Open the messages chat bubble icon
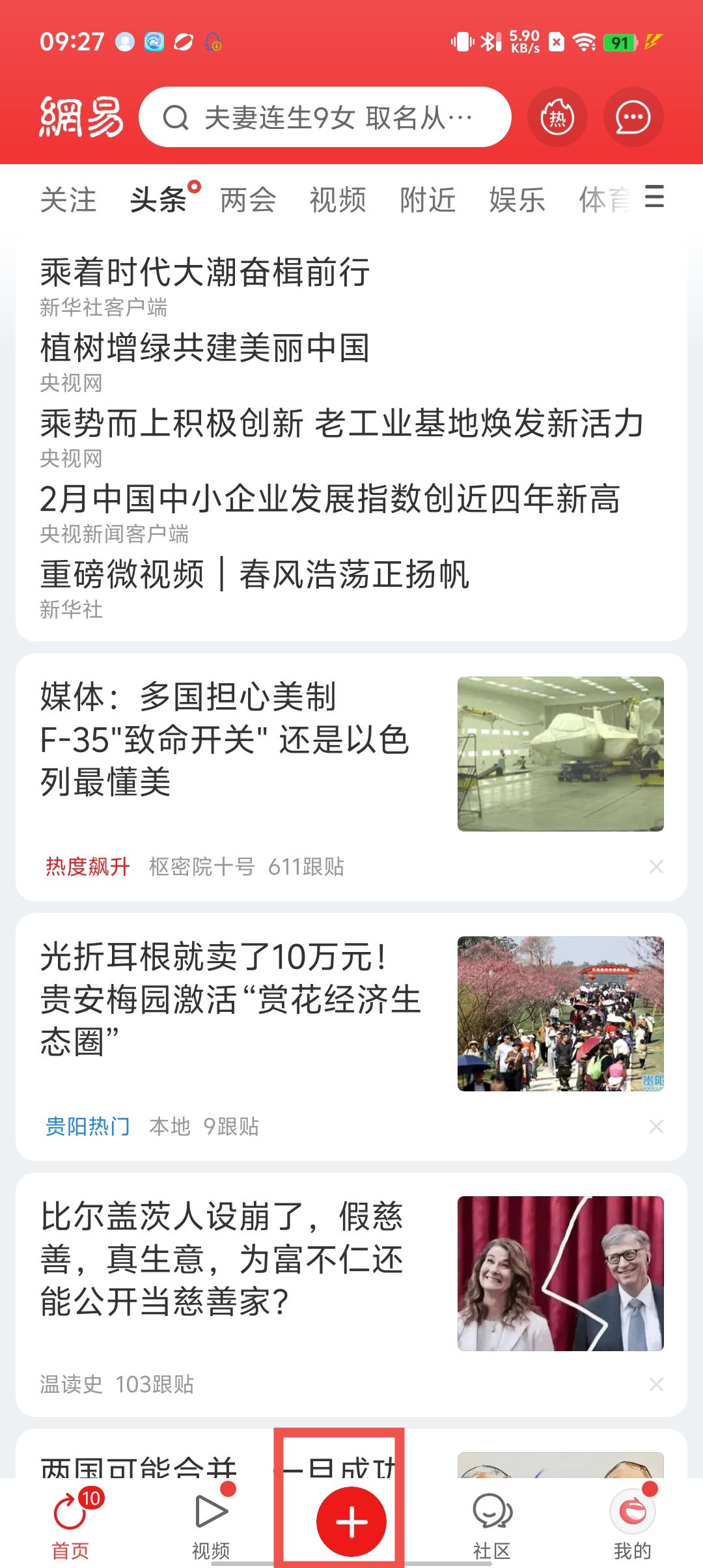Image resolution: width=703 pixels, height=1568 pixels. click(633, 118)
